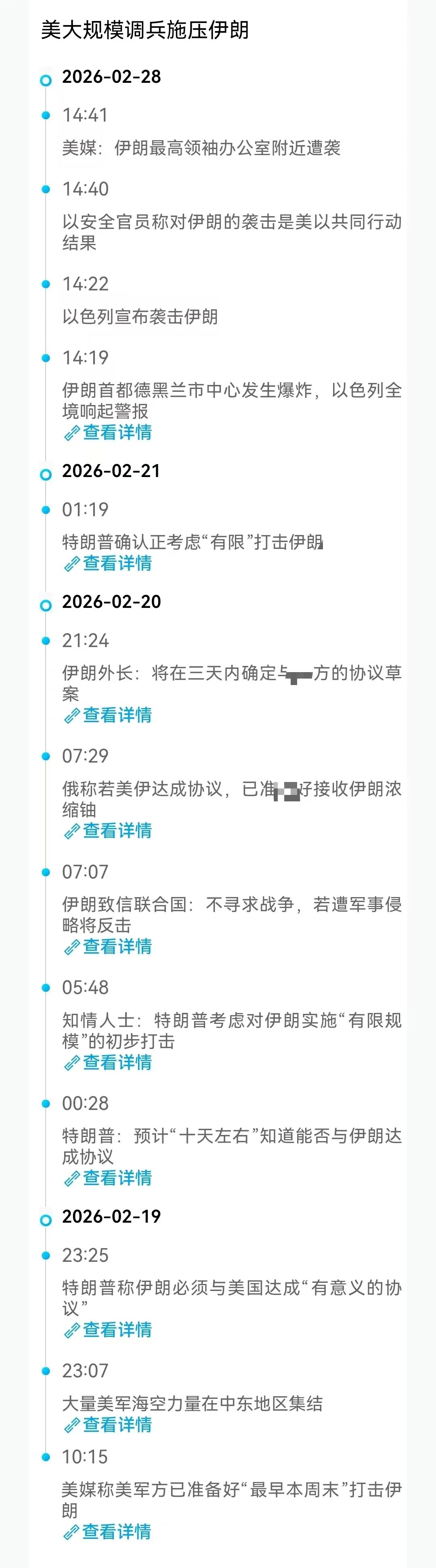This screenshot has width=436, height=1568.
Task: View details of the 知情人士 05:48 entry
Action: (x=108, y=1062)
